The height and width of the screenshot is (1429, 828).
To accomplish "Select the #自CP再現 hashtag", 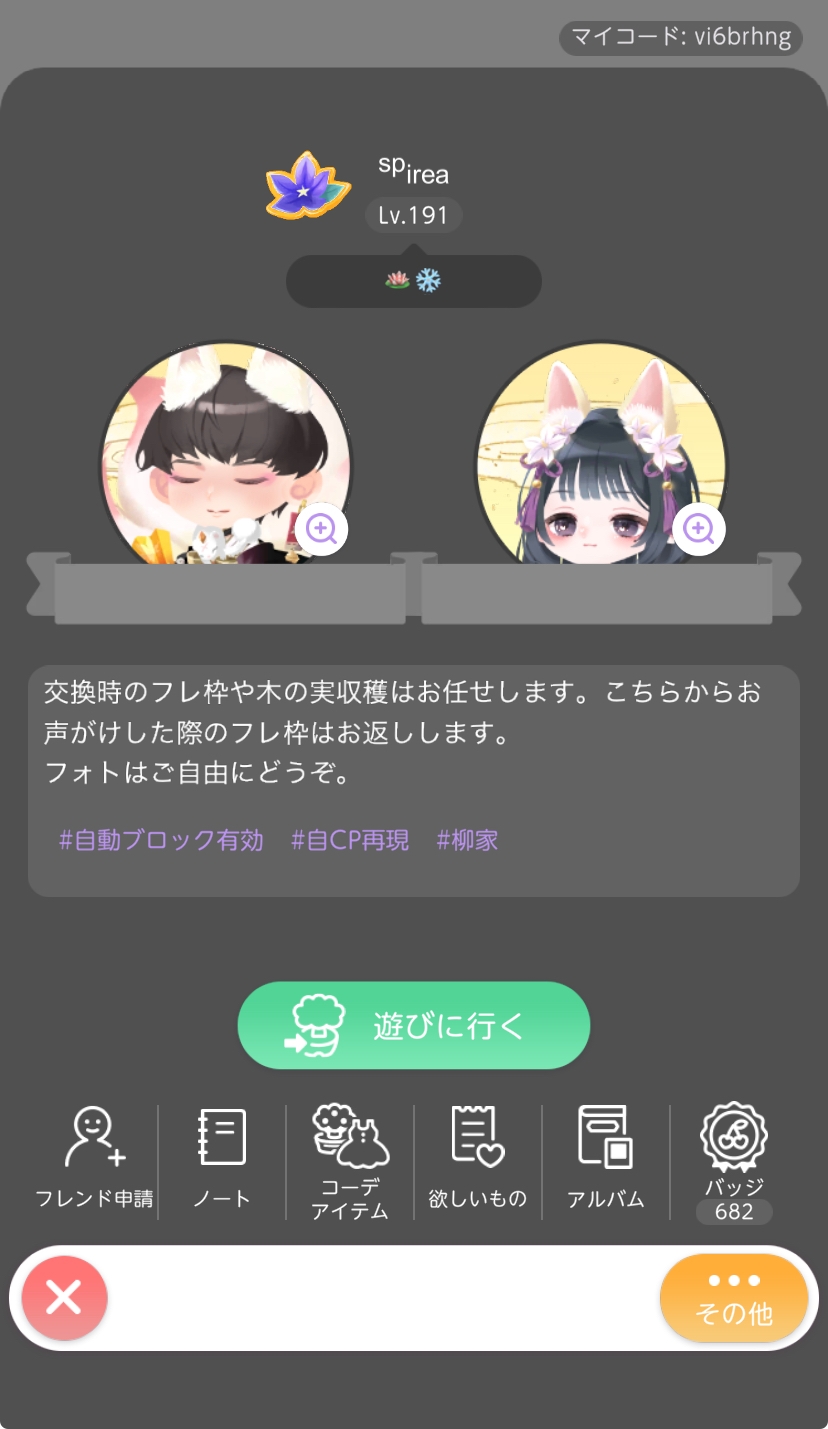I will 350,840.
